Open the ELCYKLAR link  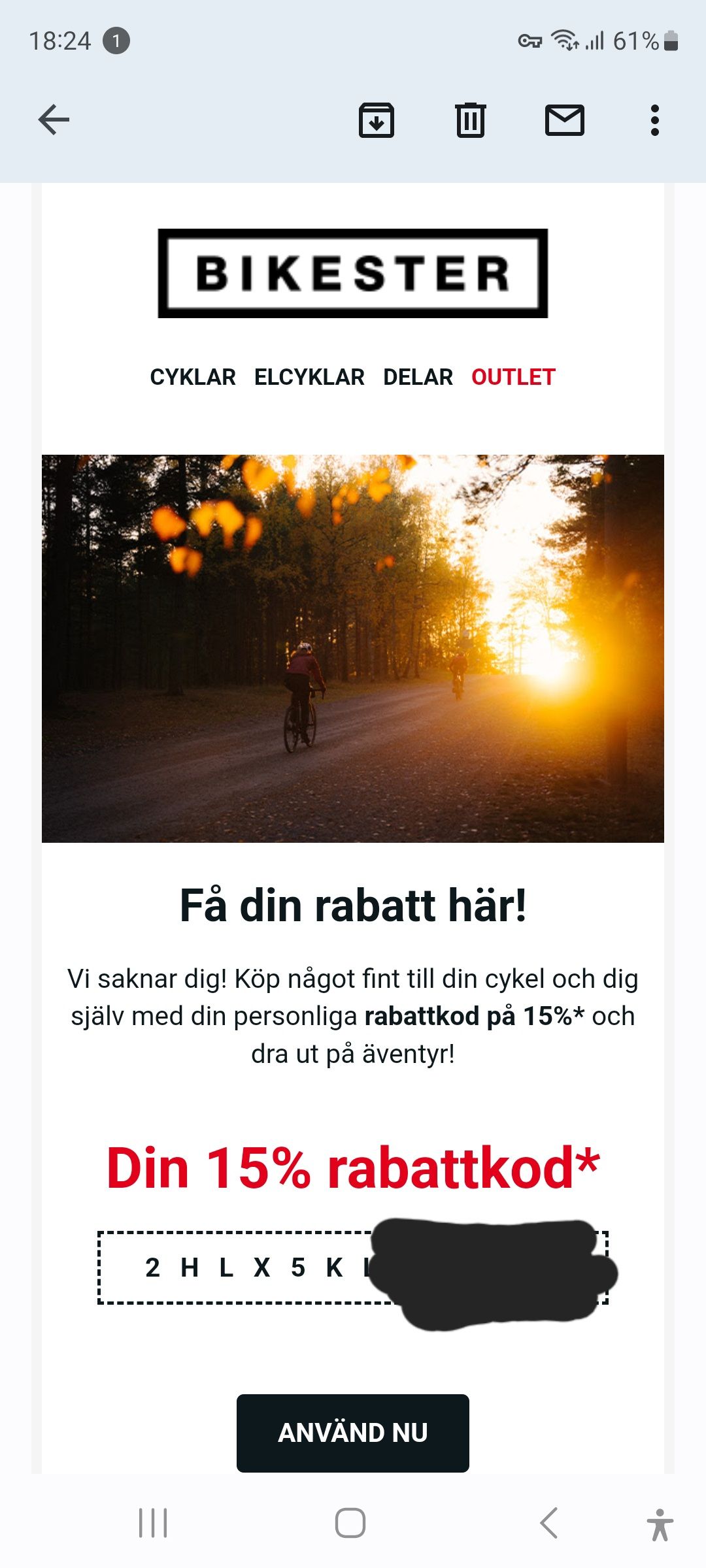coord(309,377)
